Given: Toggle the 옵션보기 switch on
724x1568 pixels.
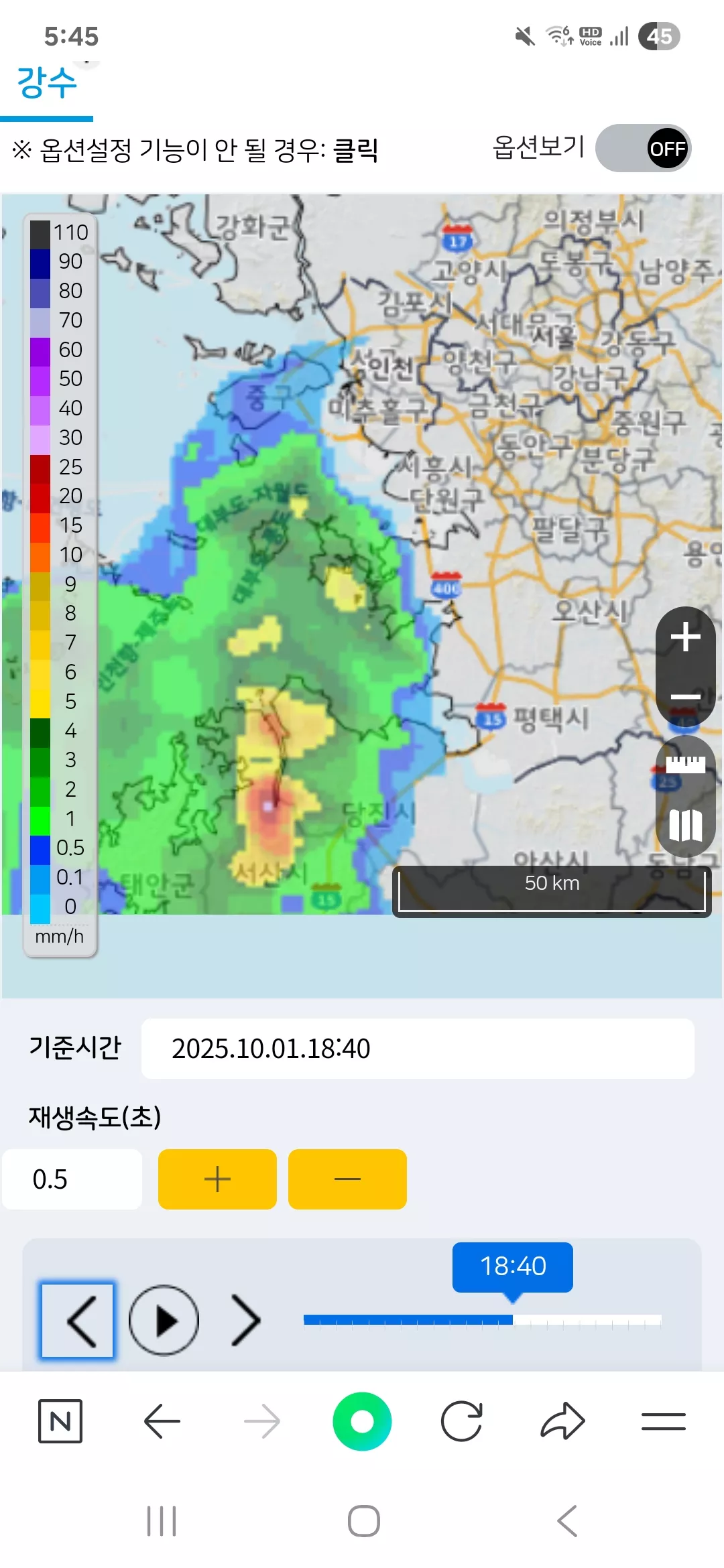Looking at the screenshot, I should coord(643,148).
